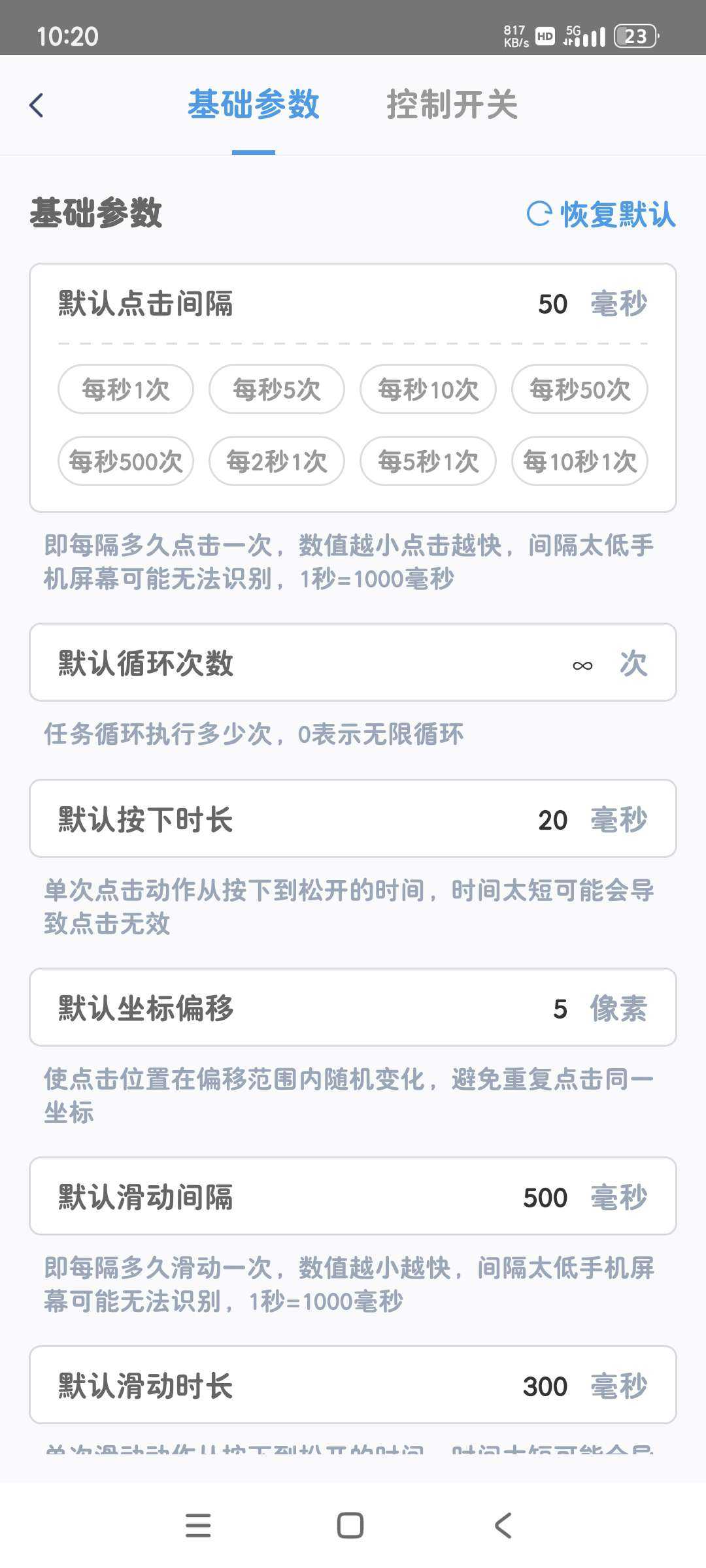Choose the 每秒500次 preset
This screenshot has height=1568, width=706.
126,462
